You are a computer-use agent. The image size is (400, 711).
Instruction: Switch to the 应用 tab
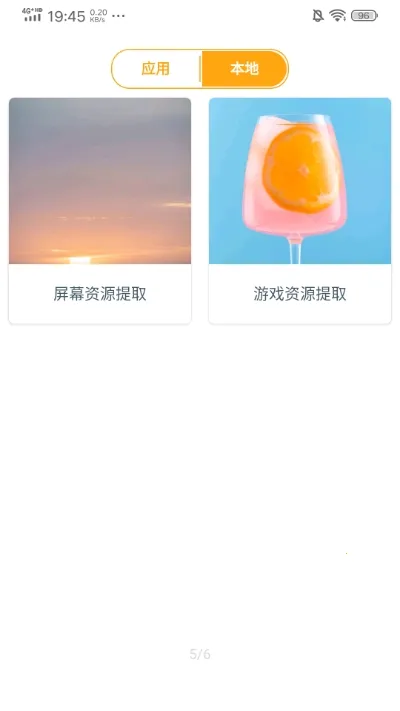156,69
